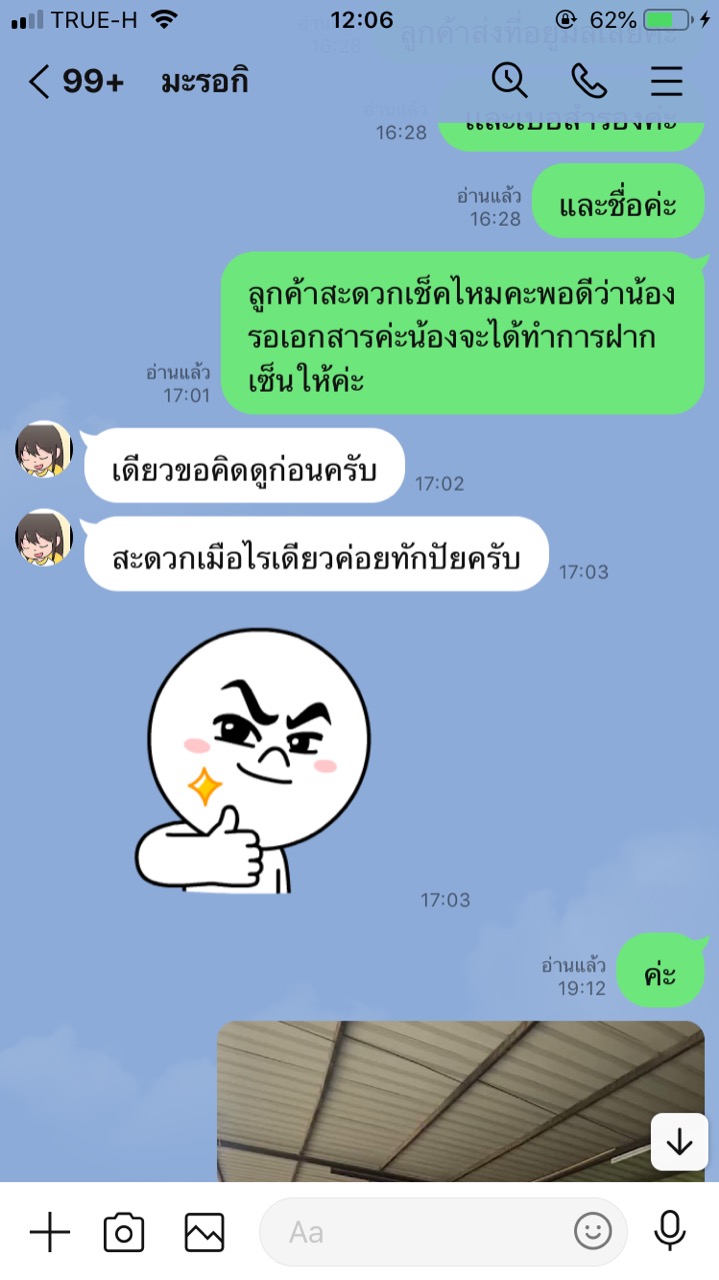Search within this chat

510,81
